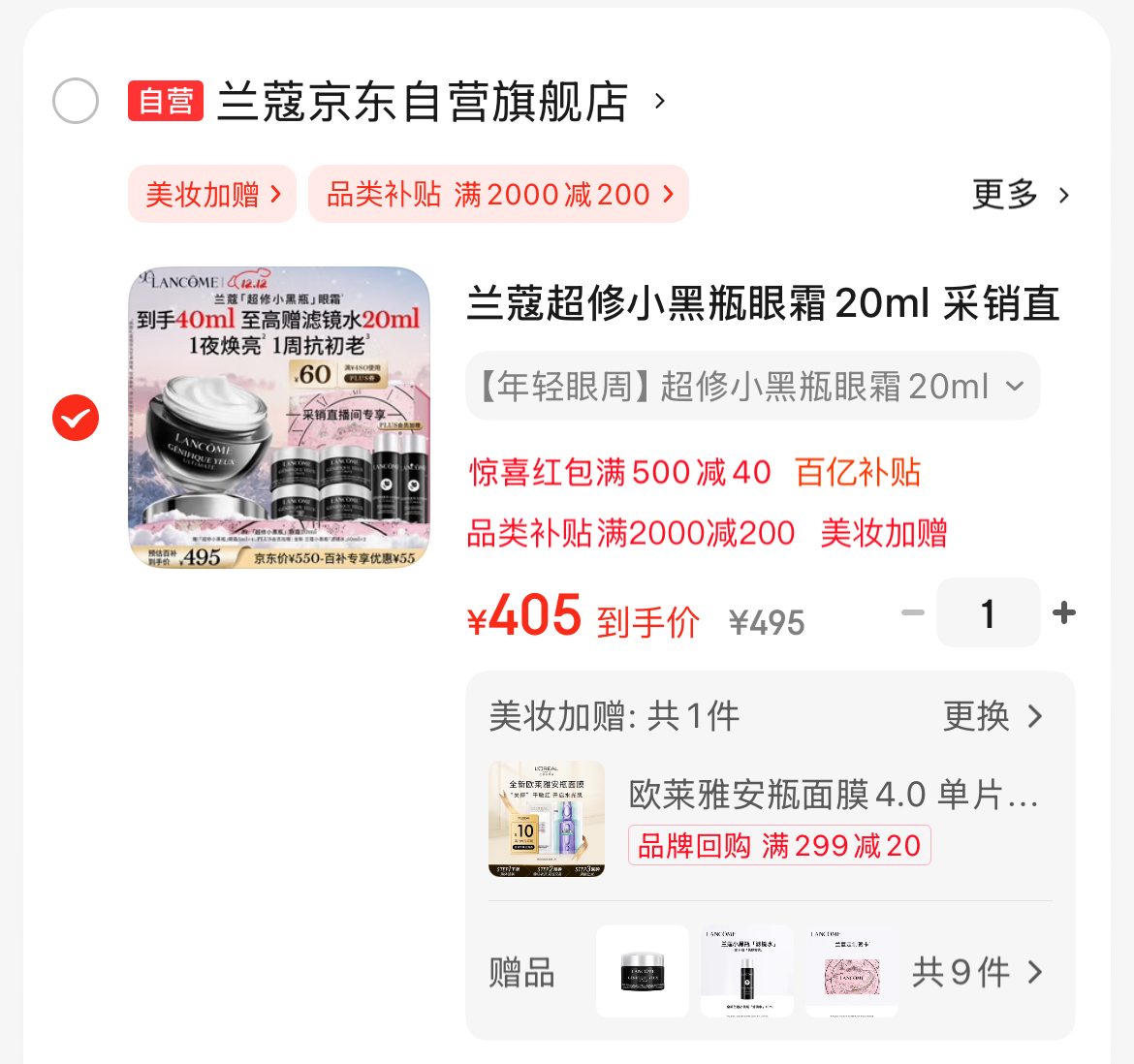1134x1064 pixels.
Task: Open the 品牌回购 满299减20 coupon tag
Action: tap(779, 845)
